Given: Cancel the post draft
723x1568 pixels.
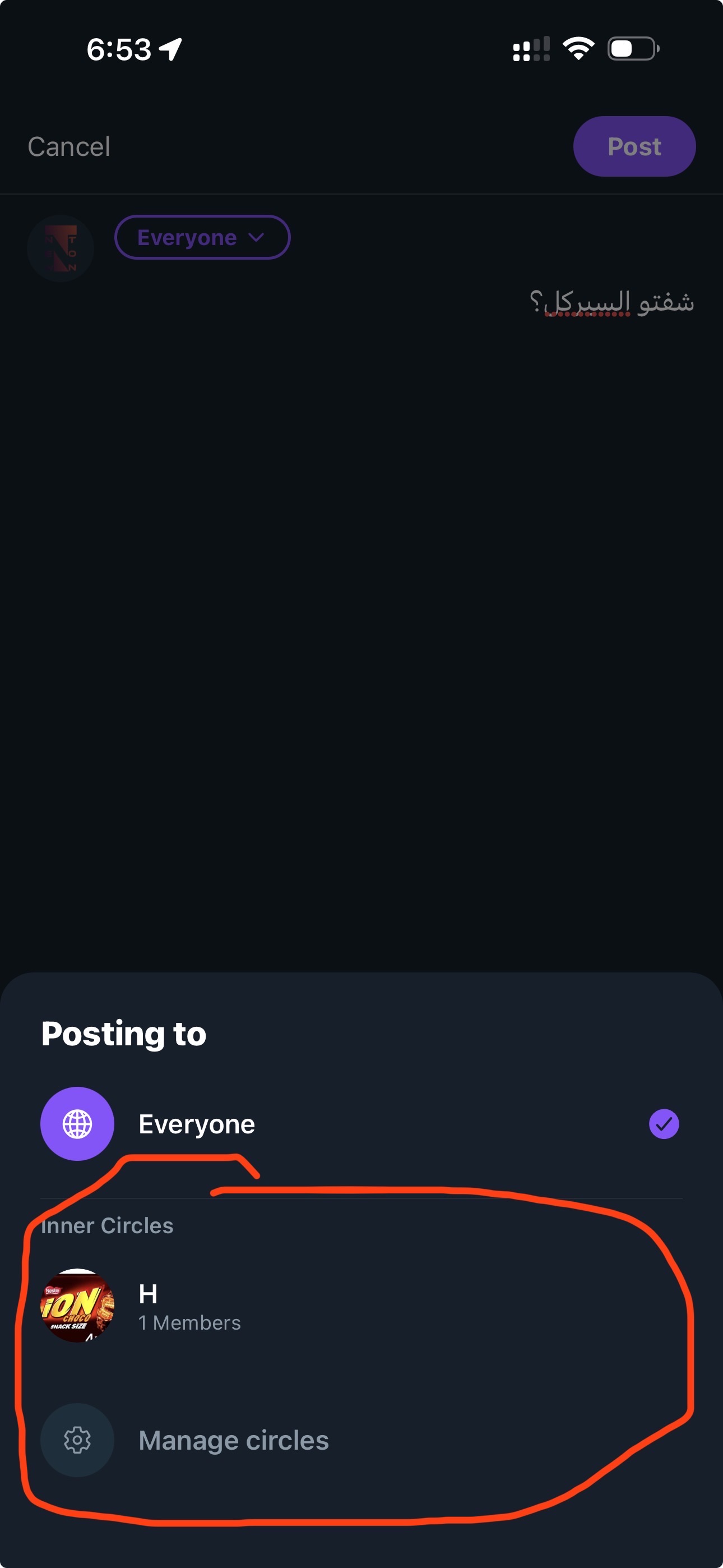Looking at the screenshot, I should point(69,147).
